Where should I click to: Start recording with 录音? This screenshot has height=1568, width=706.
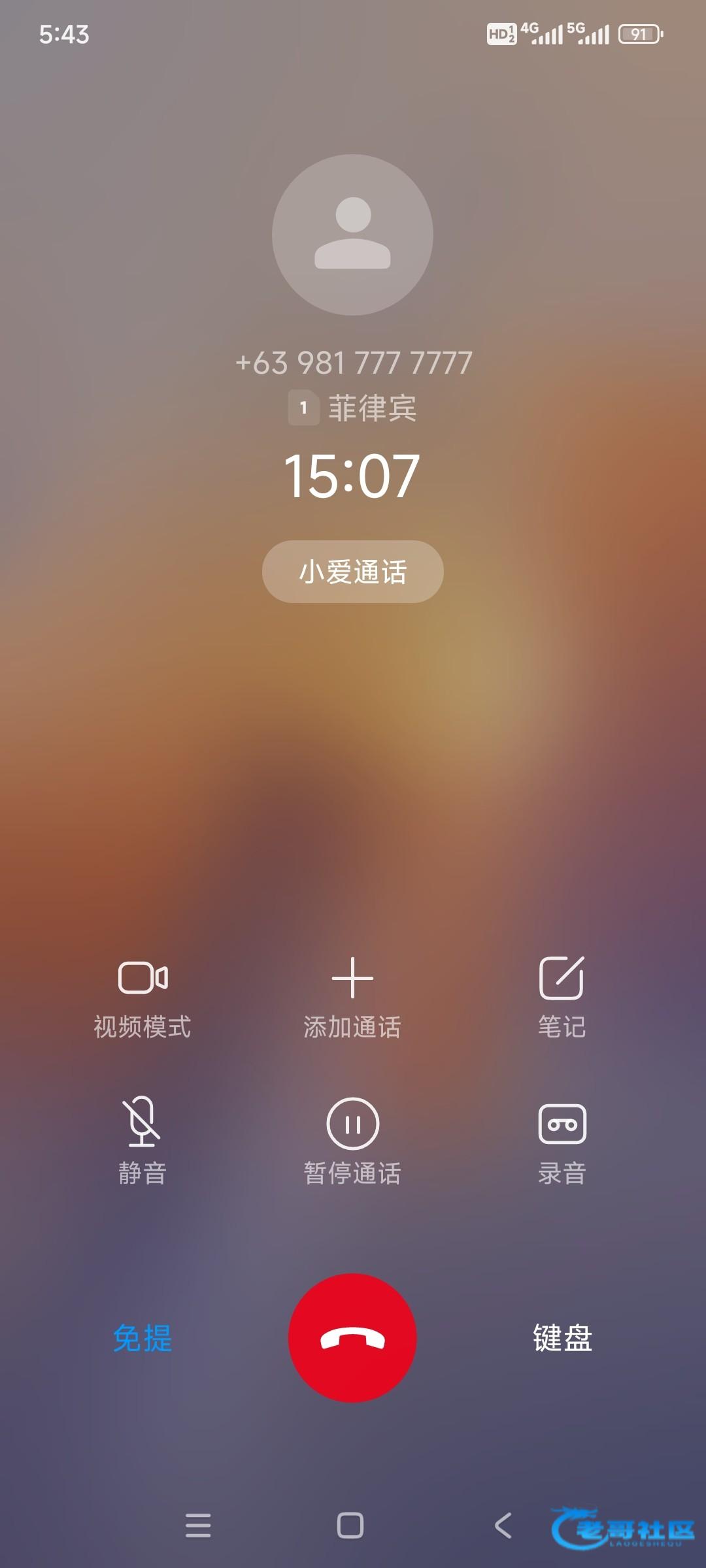562,1141
